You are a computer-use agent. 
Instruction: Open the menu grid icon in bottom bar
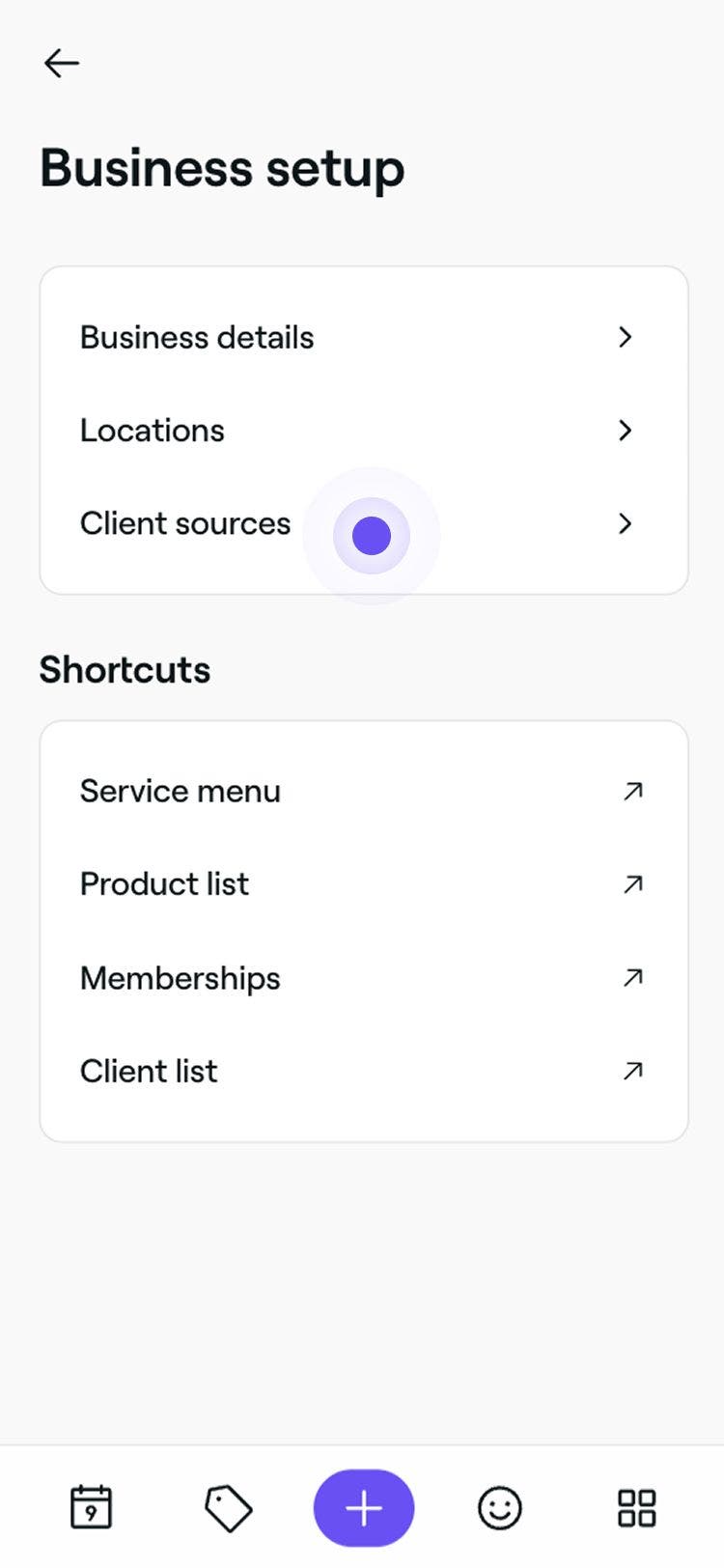point(636,1507)
